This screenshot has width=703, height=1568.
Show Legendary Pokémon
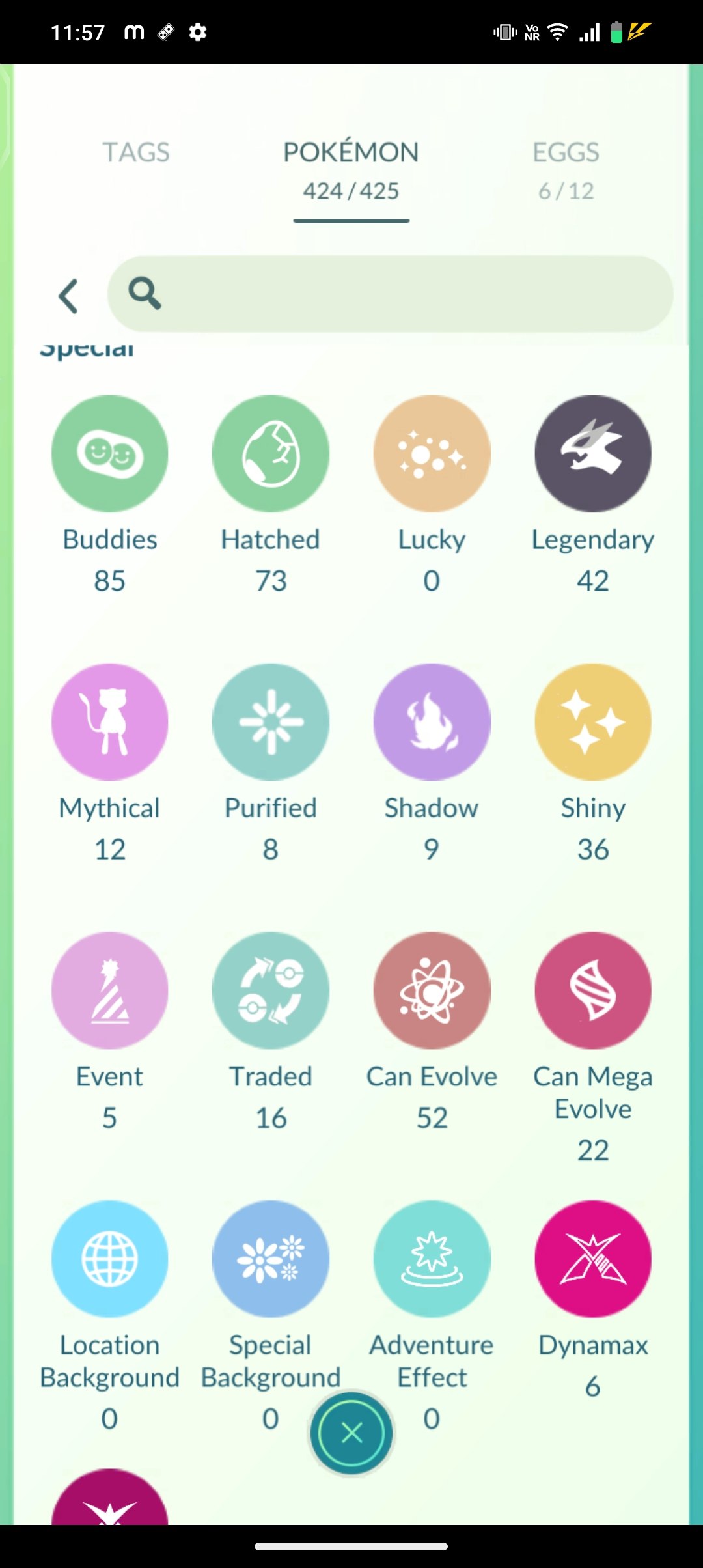pos(593,454)
